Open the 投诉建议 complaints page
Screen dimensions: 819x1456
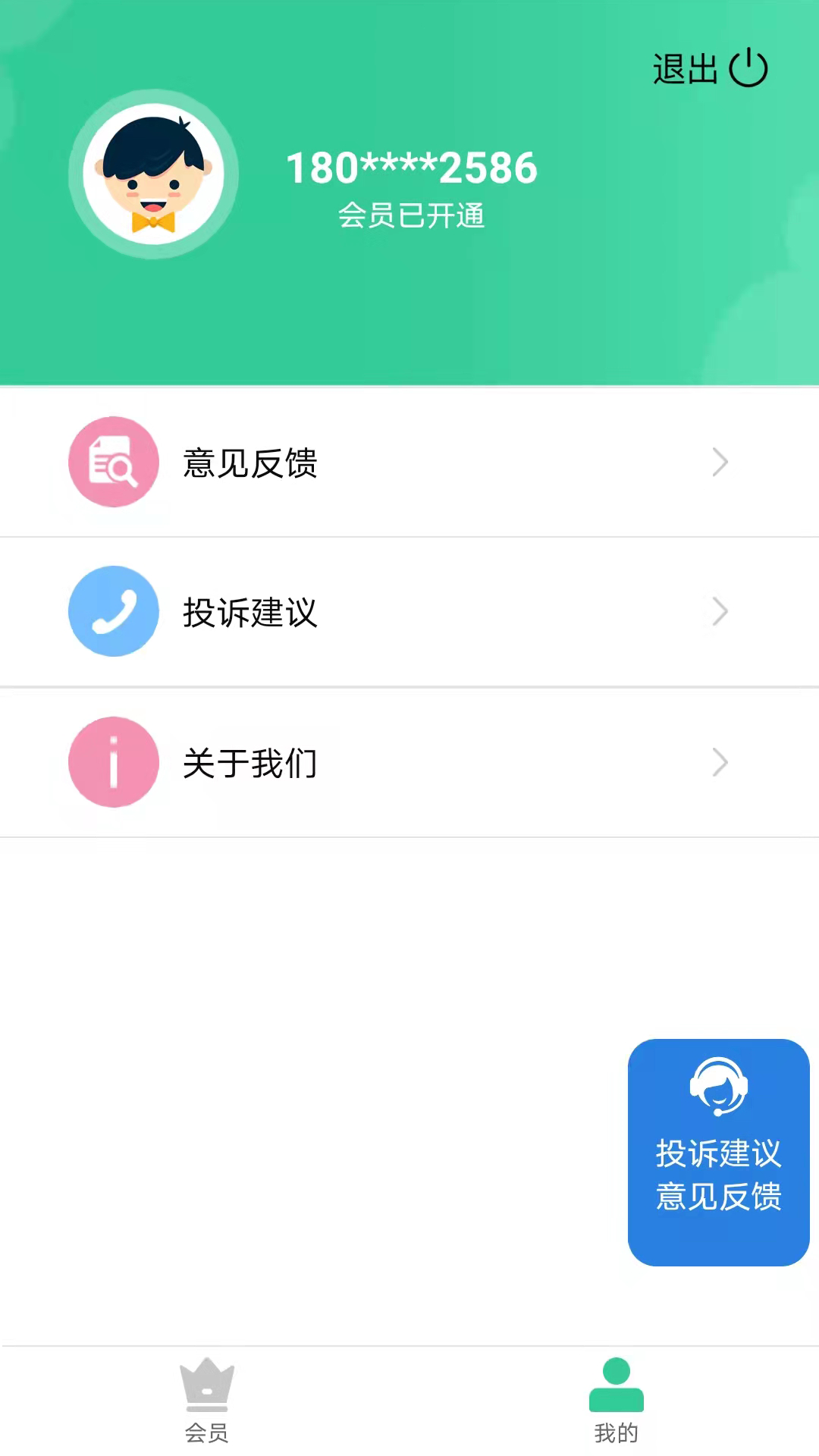[x=250, y=613]
